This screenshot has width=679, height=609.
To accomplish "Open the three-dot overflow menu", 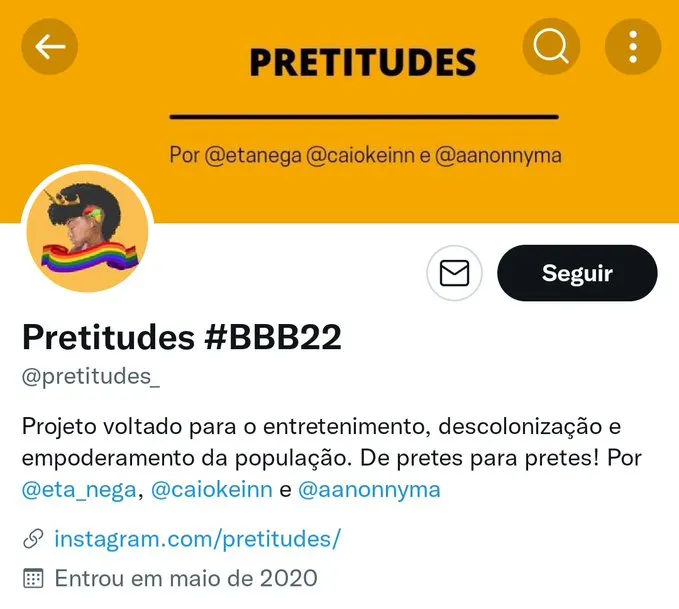I will [633, 46].
